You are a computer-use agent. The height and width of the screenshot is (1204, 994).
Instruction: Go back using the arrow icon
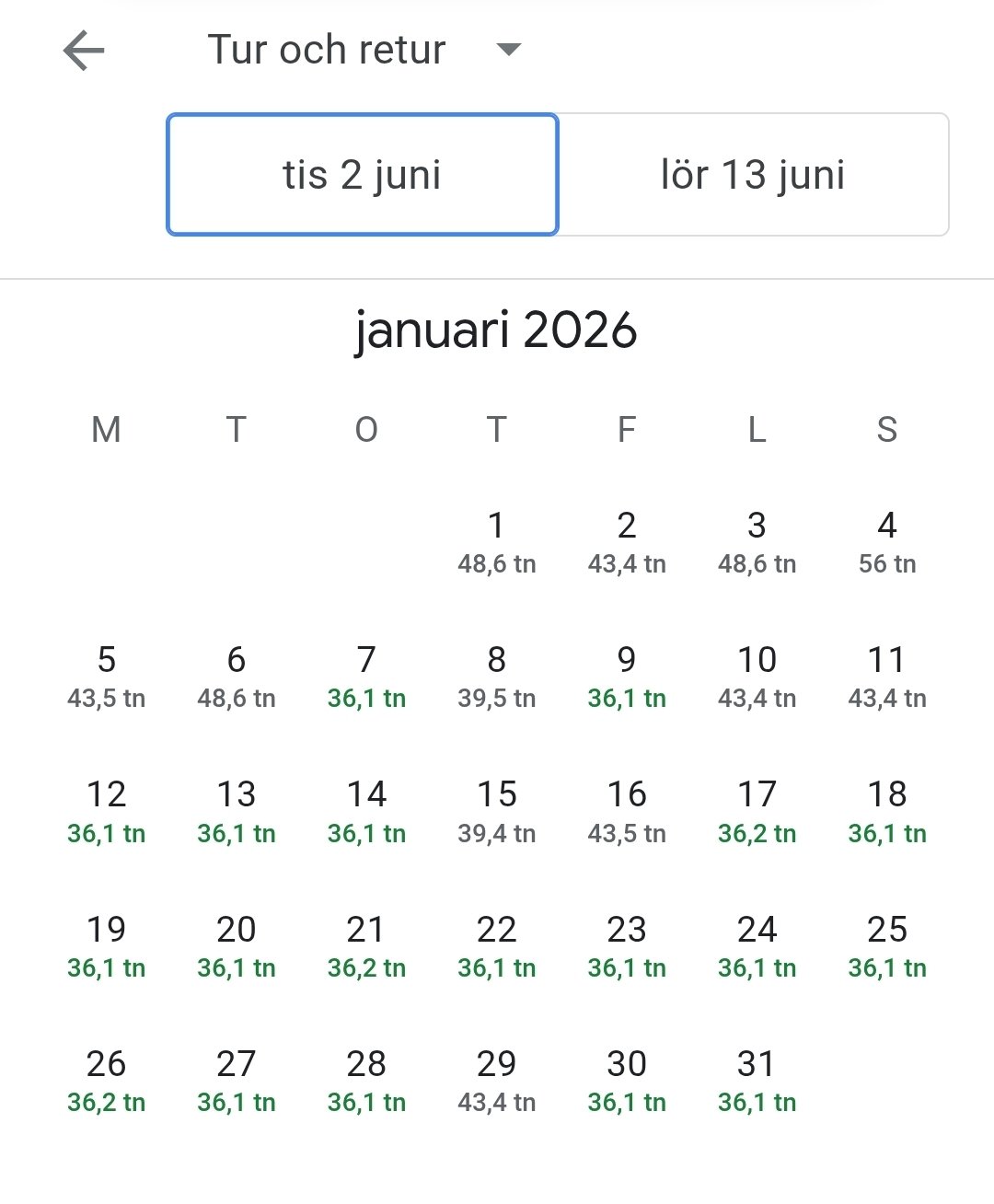pyautogui.click(x=84, y=50)
